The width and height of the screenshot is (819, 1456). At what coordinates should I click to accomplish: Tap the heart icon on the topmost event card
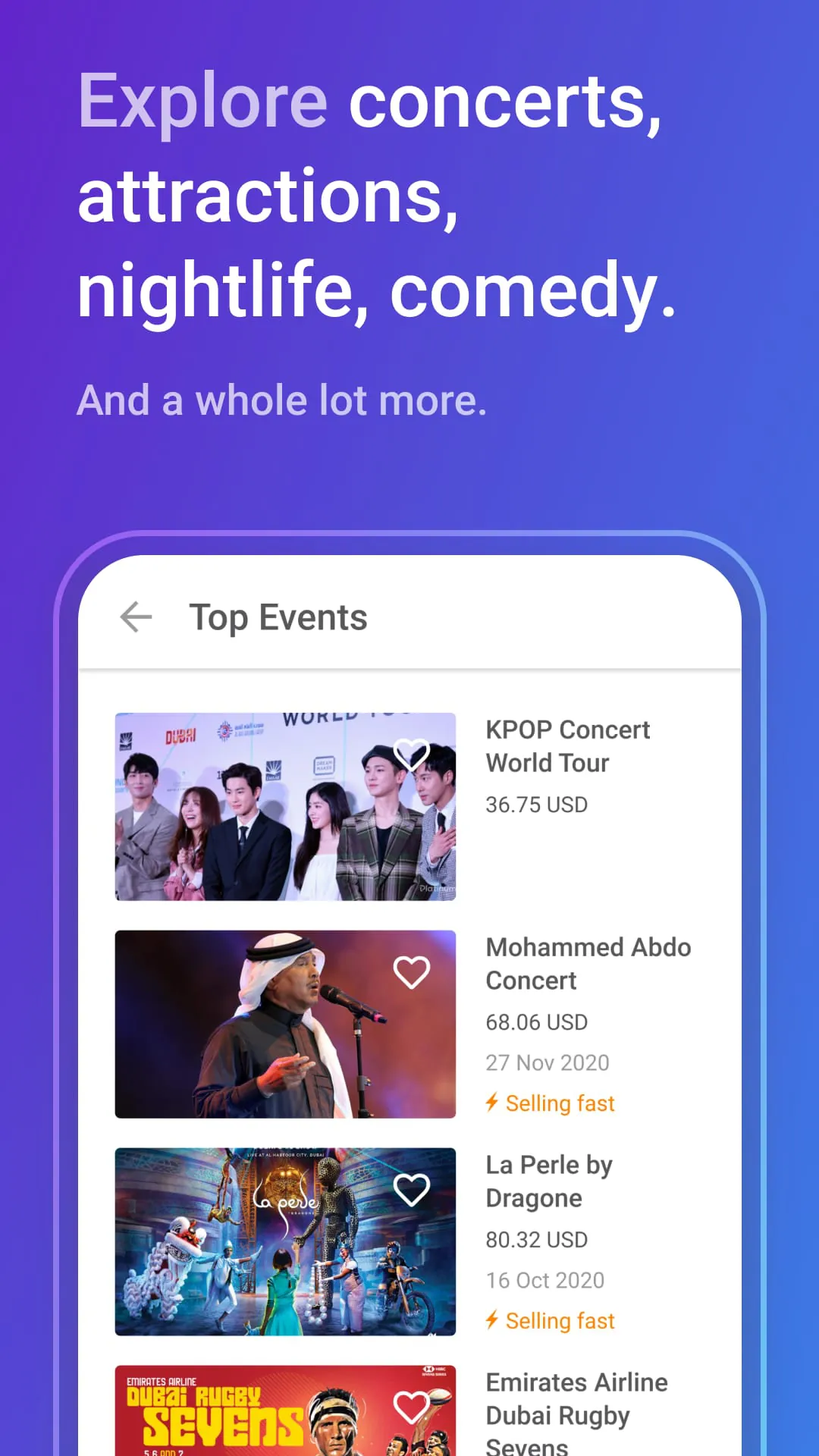coord(410,753)
